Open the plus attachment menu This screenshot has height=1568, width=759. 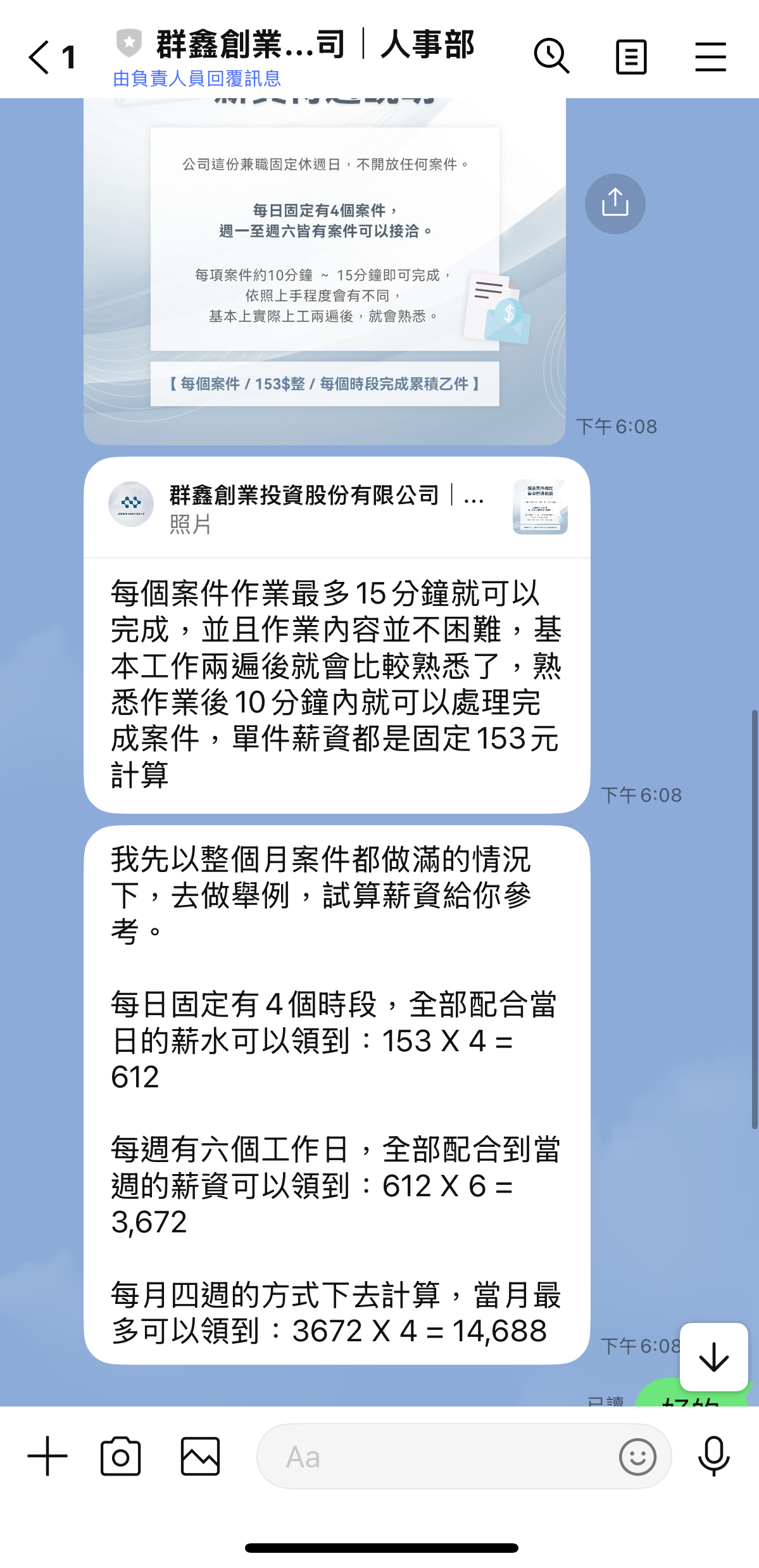(47, 1456)
